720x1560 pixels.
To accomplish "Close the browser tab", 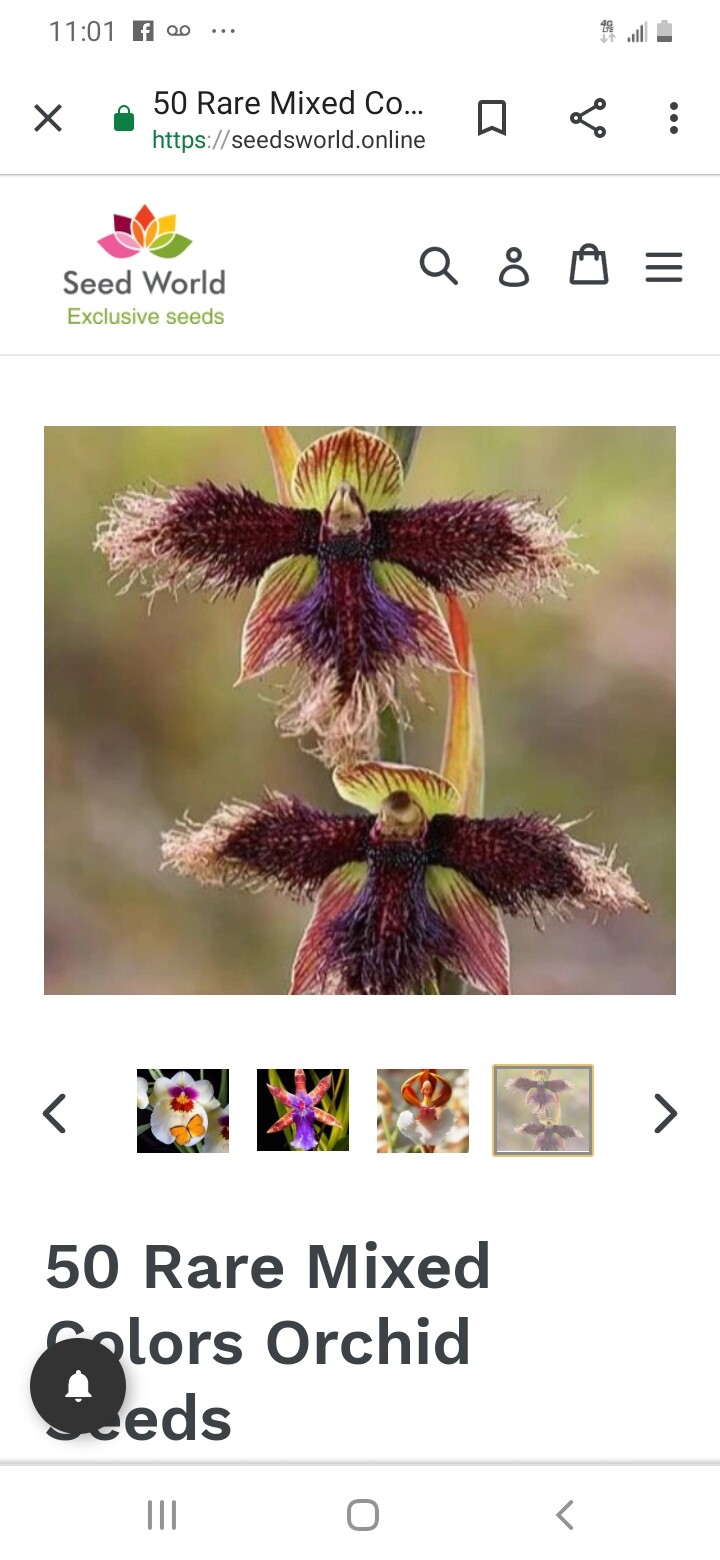I will (x=48, y=119).
